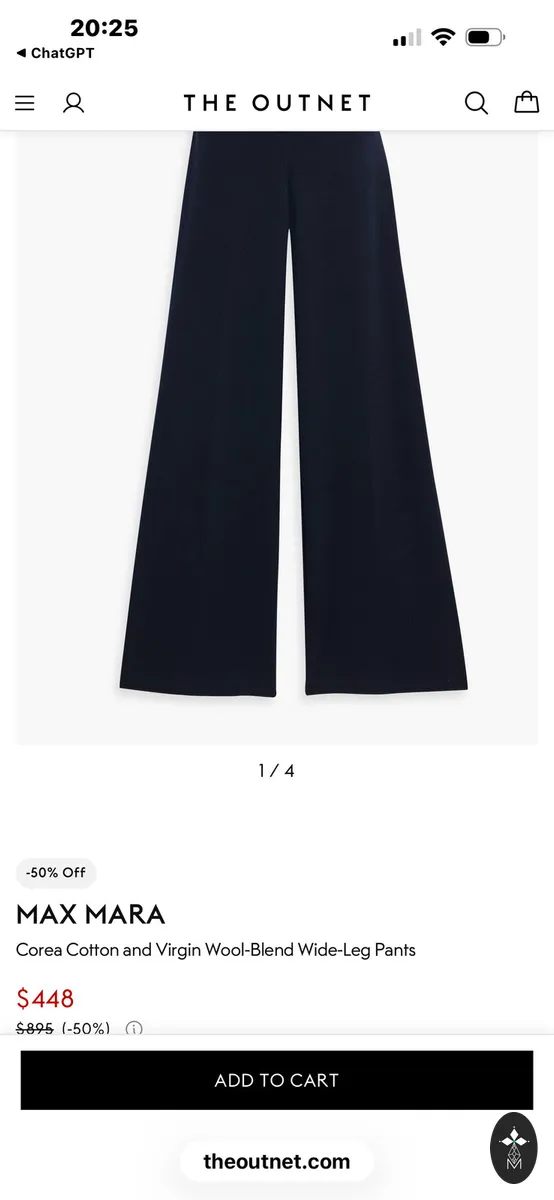Tap the search magnifier icon
The height and width of the screenshot is (1200, 554).
point(476,103)
